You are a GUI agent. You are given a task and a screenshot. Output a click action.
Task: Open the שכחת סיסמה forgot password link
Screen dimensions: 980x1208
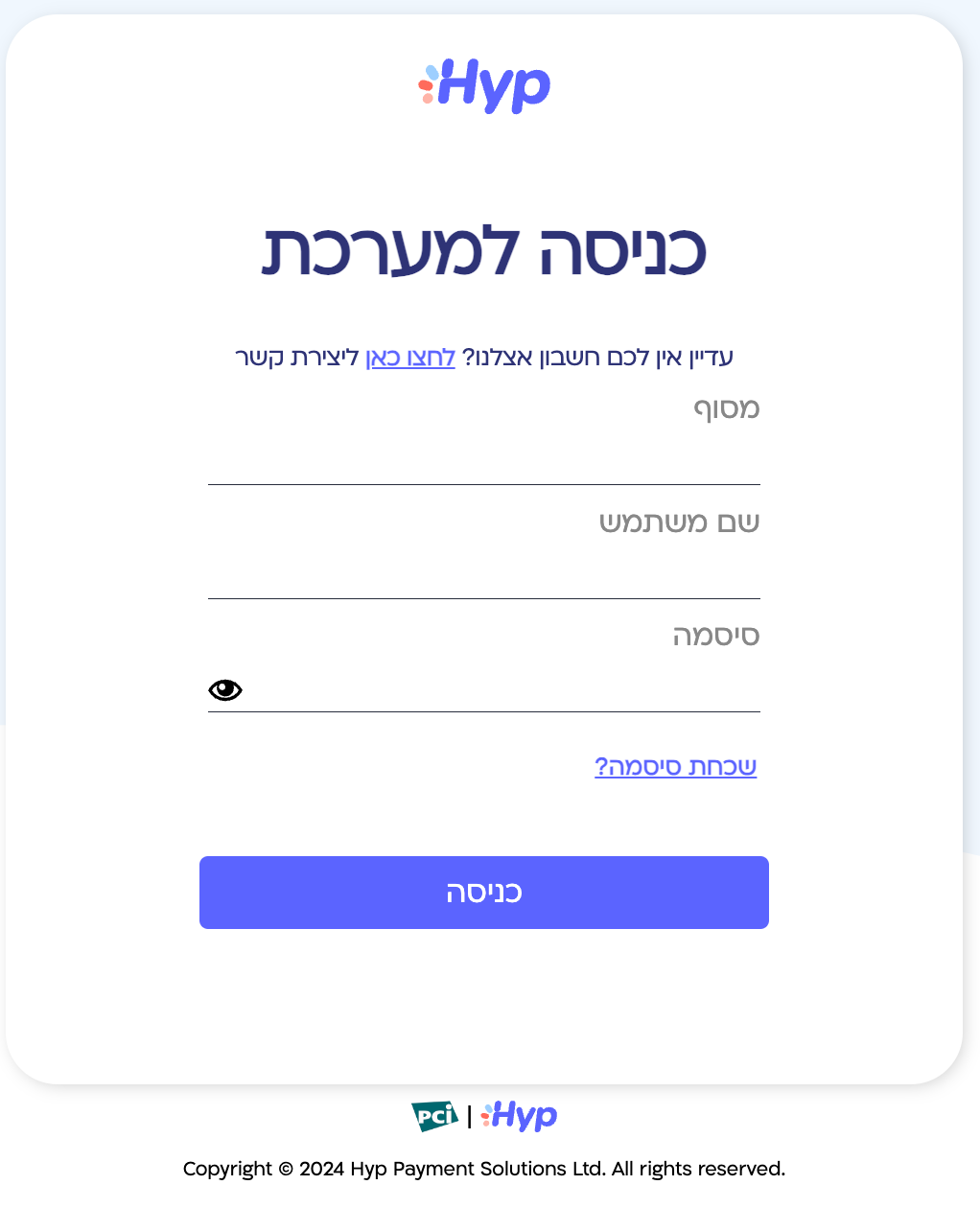(x=675, y=767)
